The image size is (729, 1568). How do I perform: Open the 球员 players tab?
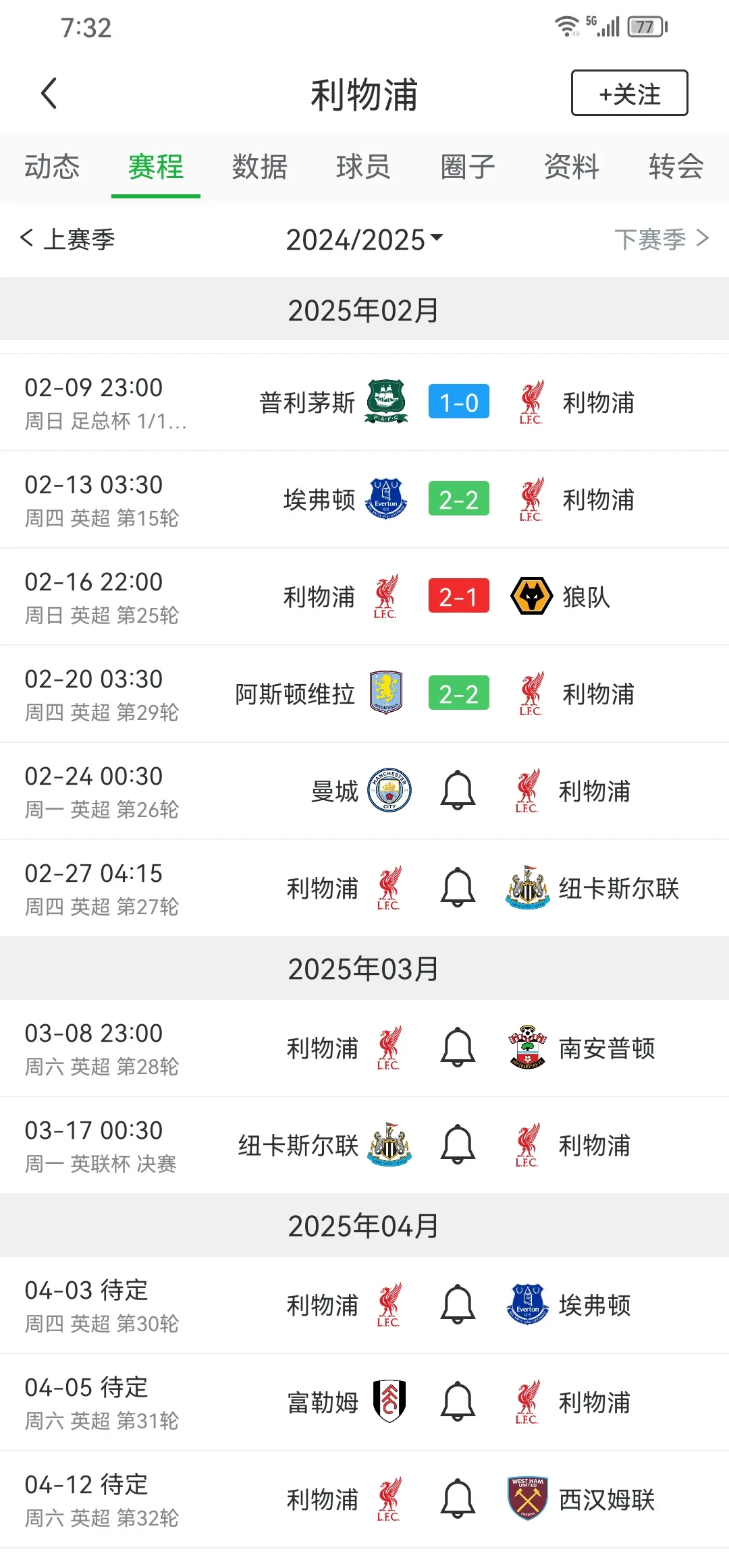click(x=364, y=168)
